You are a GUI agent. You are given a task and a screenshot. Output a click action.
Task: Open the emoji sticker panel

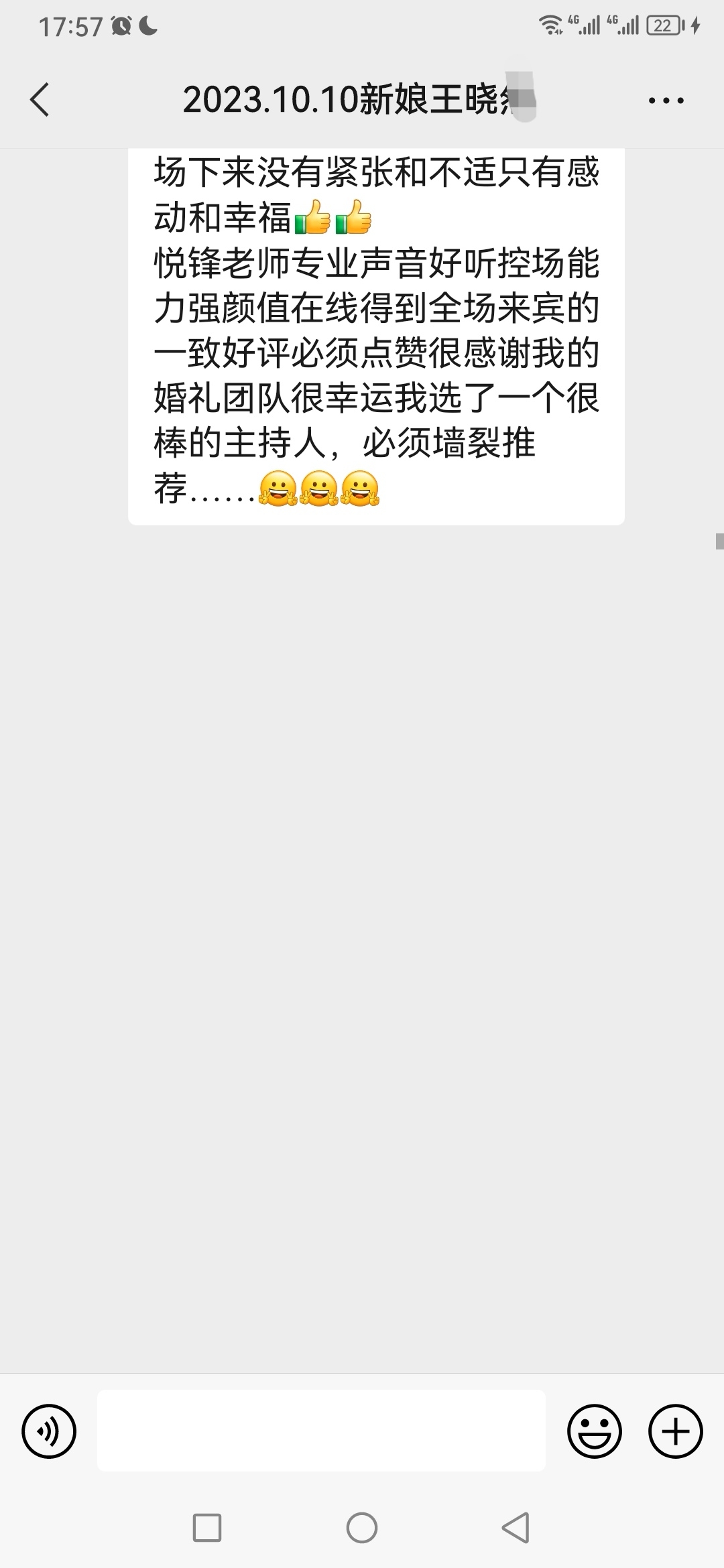pyautogui.click(x=594, y=1431)
